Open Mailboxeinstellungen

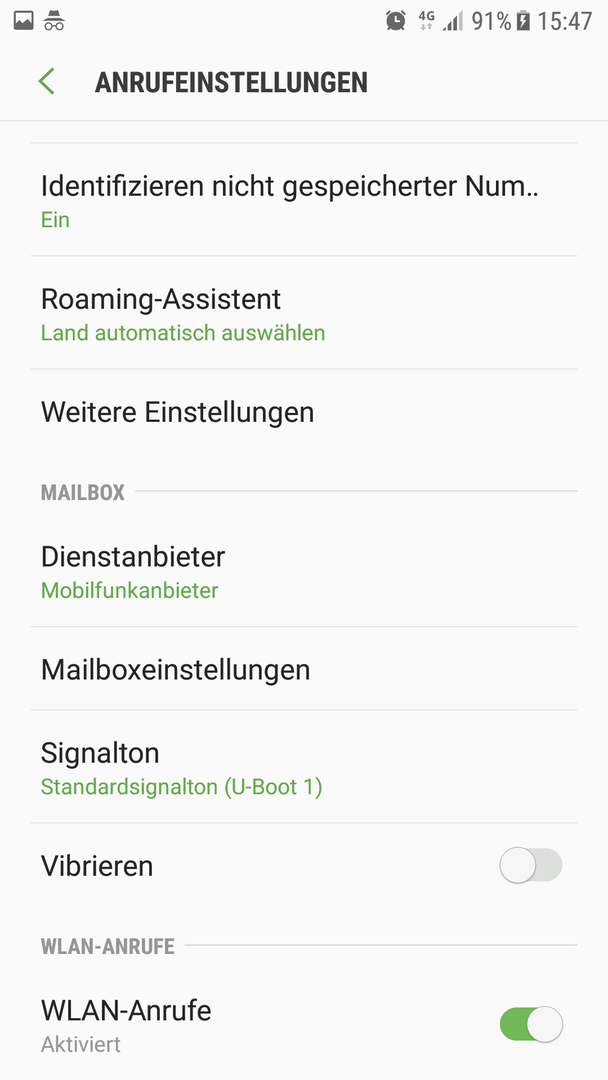click(304, 669)
